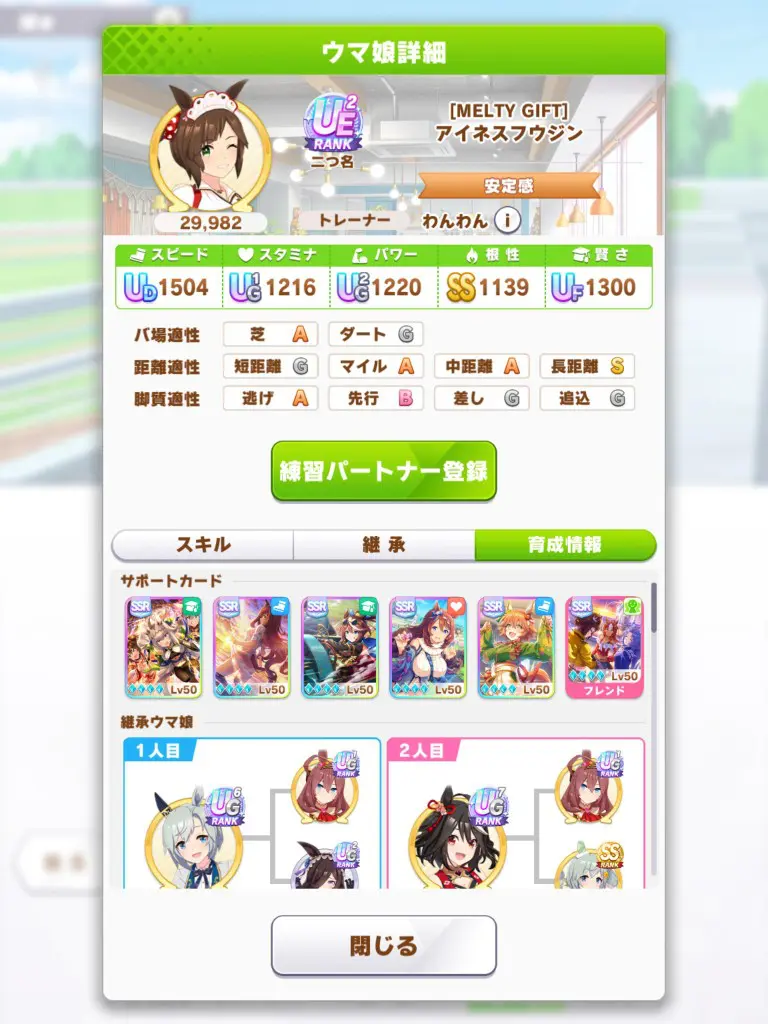Tap the 安定感 title banner

(509, 186)
